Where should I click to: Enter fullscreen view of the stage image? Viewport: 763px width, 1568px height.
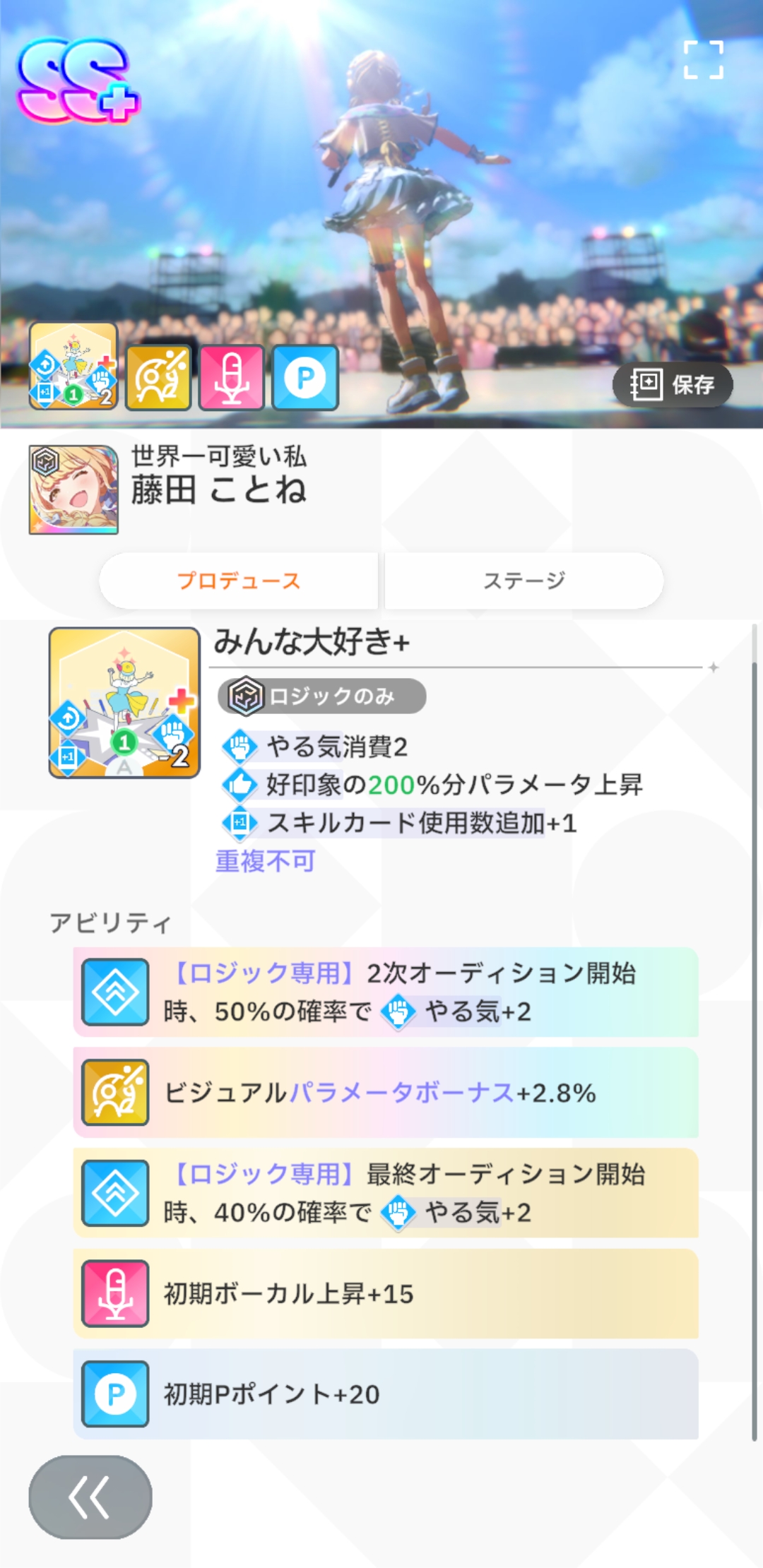click(703, 59)
